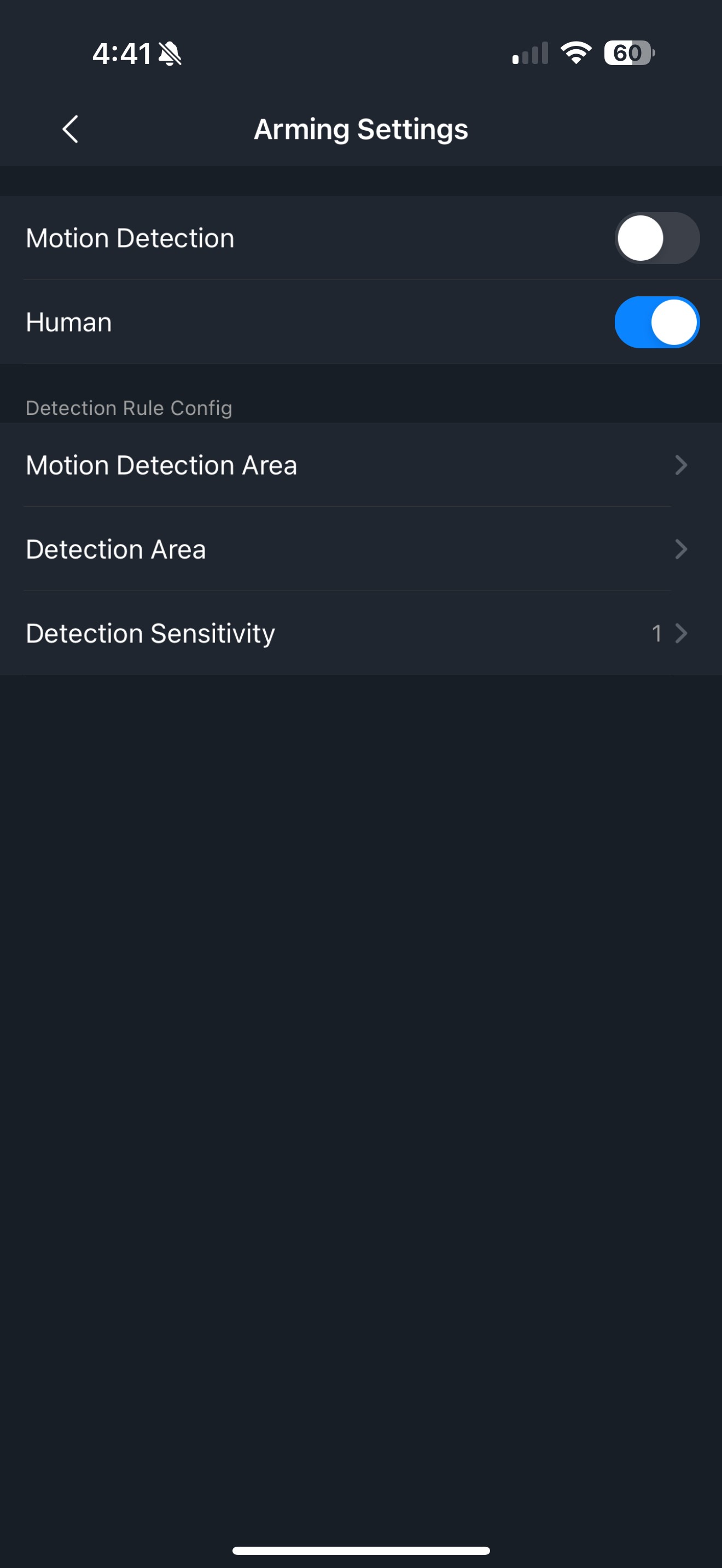Go back from Arming Settings

click(x=71, y=129)
